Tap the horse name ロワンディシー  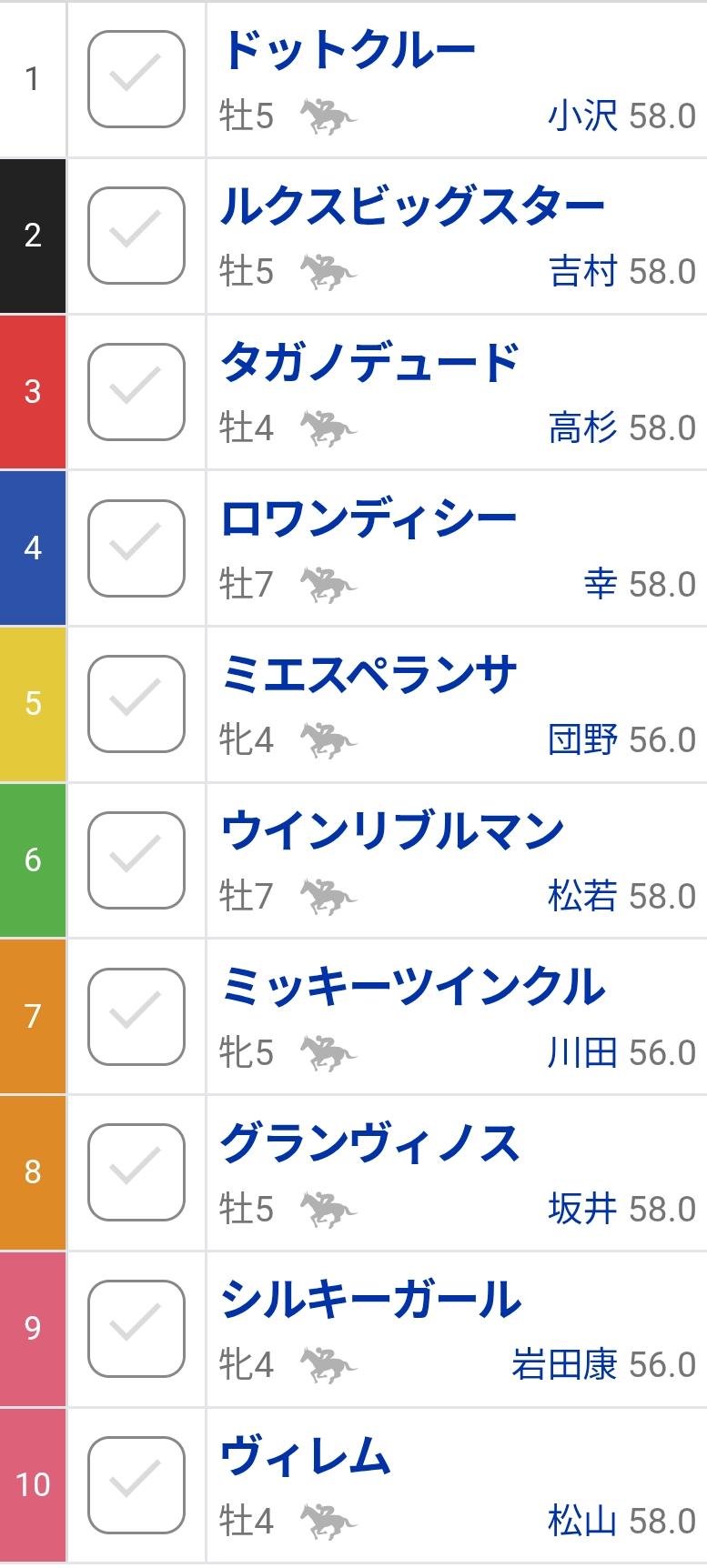coord(369,519)
